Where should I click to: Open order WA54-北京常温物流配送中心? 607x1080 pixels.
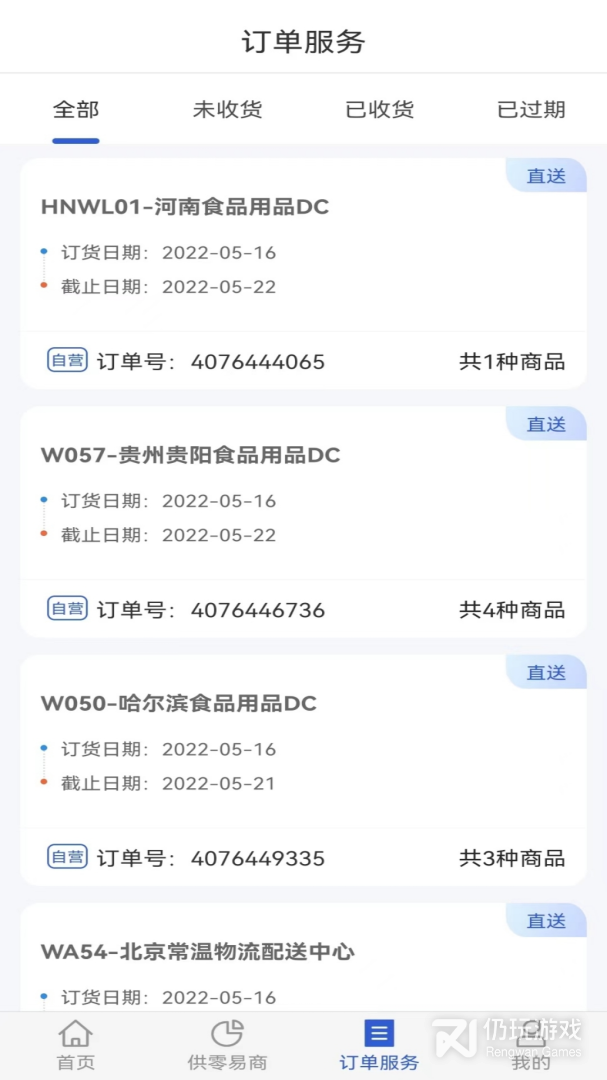tap(303, 960)
